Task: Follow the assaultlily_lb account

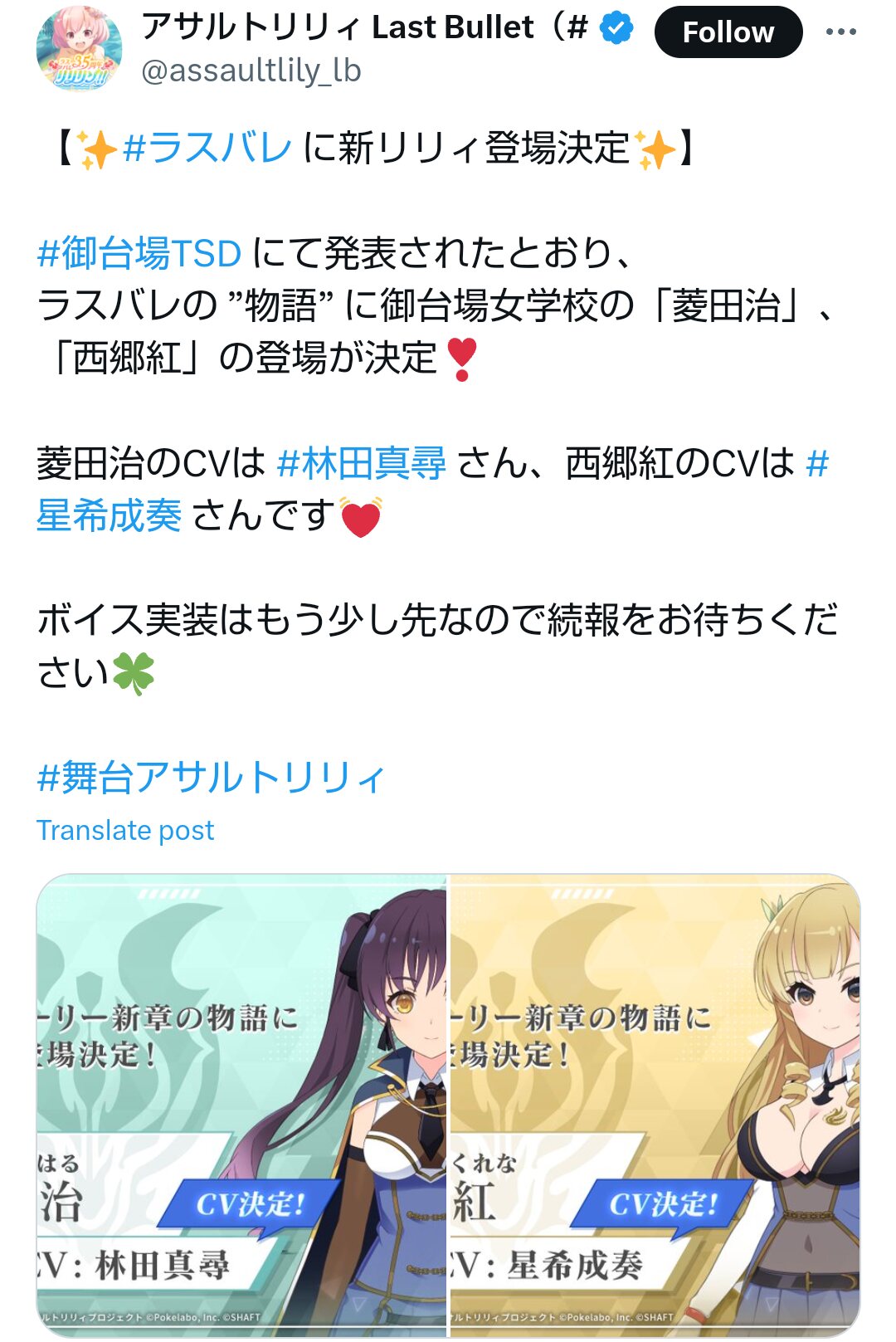Action: pos(728,32)
